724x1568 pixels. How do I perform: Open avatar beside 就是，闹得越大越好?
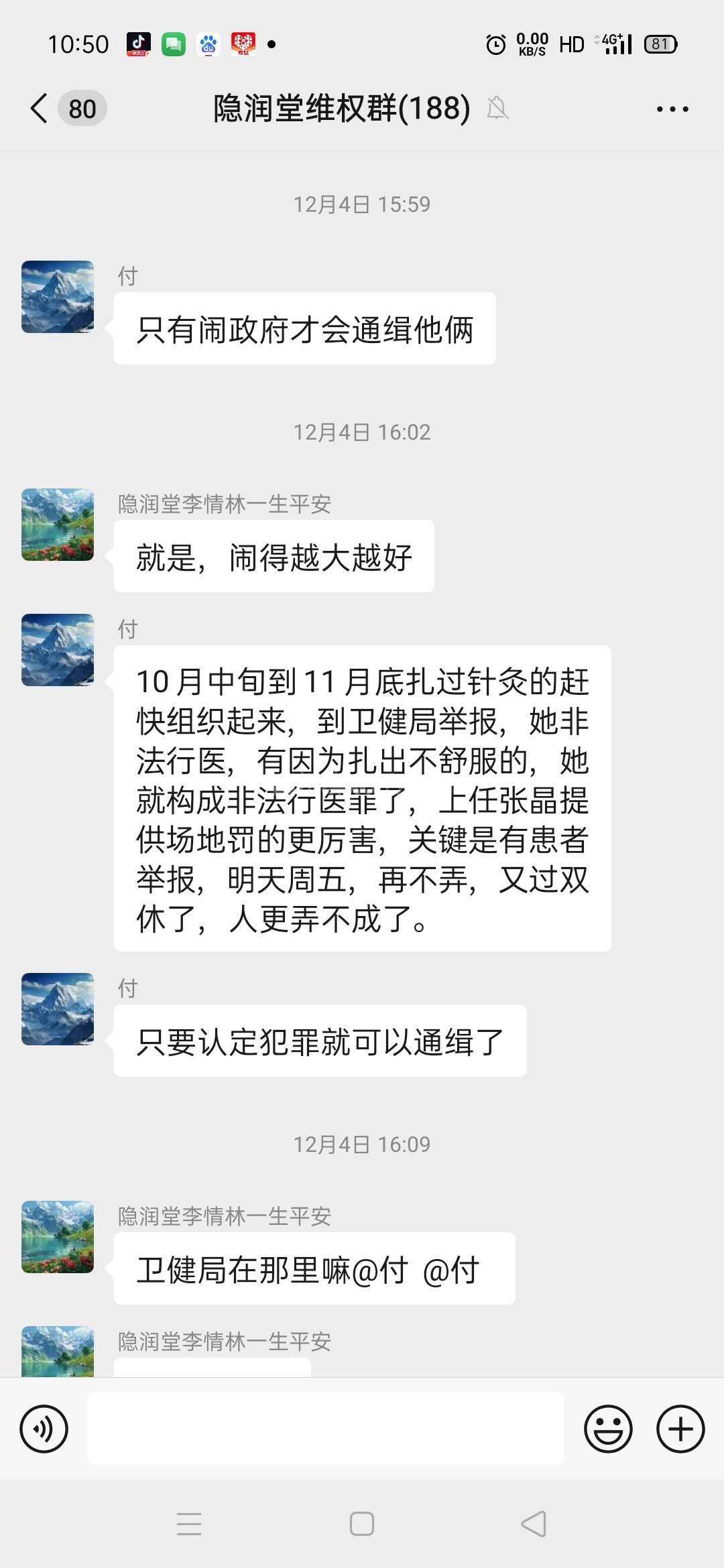tap(58, 525)
